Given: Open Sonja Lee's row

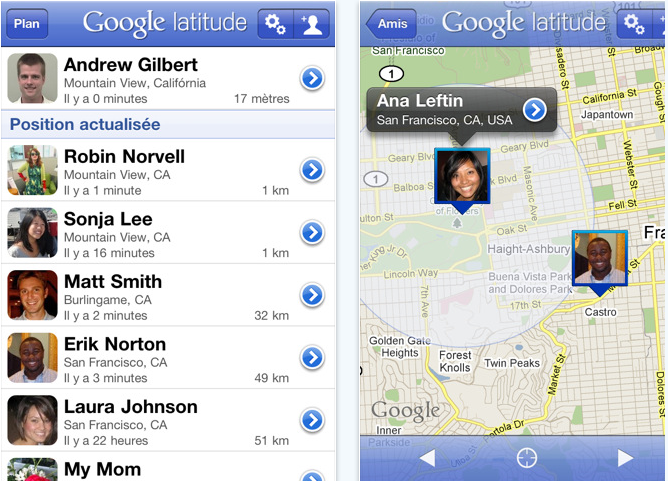Looking at the screenshot, I should [x=312, y=232].
